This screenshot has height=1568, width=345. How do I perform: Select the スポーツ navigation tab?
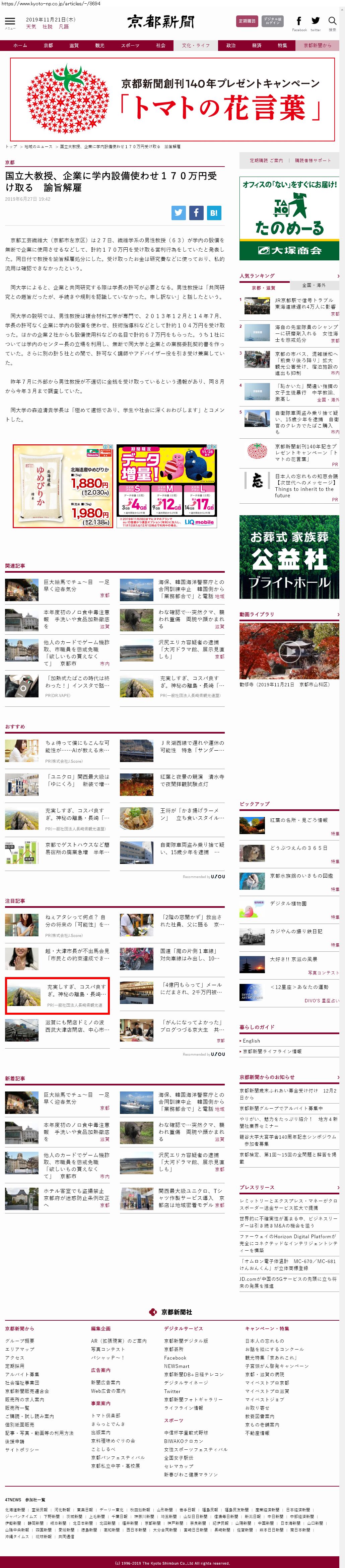tap(130, 46)
